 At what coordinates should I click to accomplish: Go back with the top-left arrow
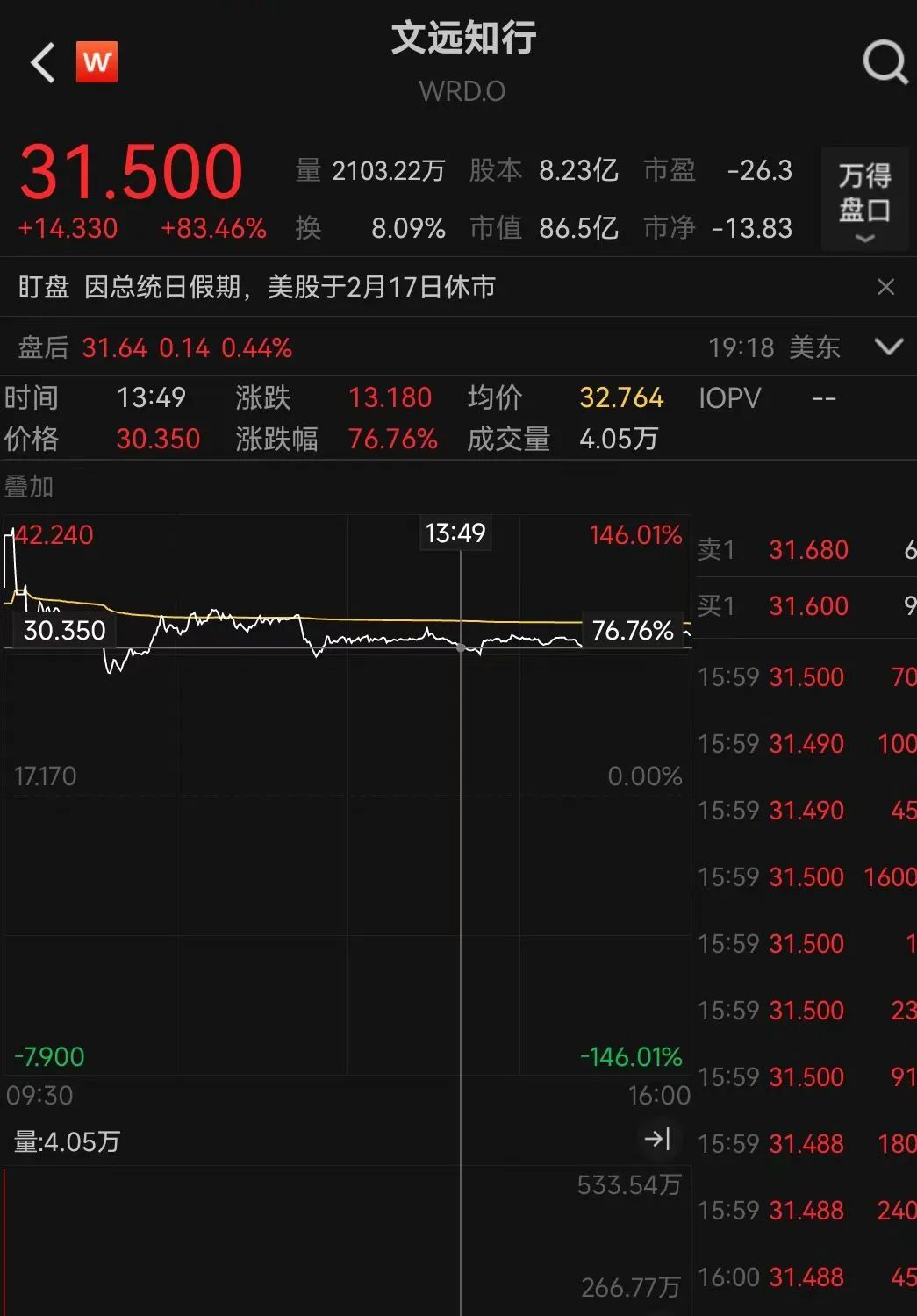pos(42,62)
